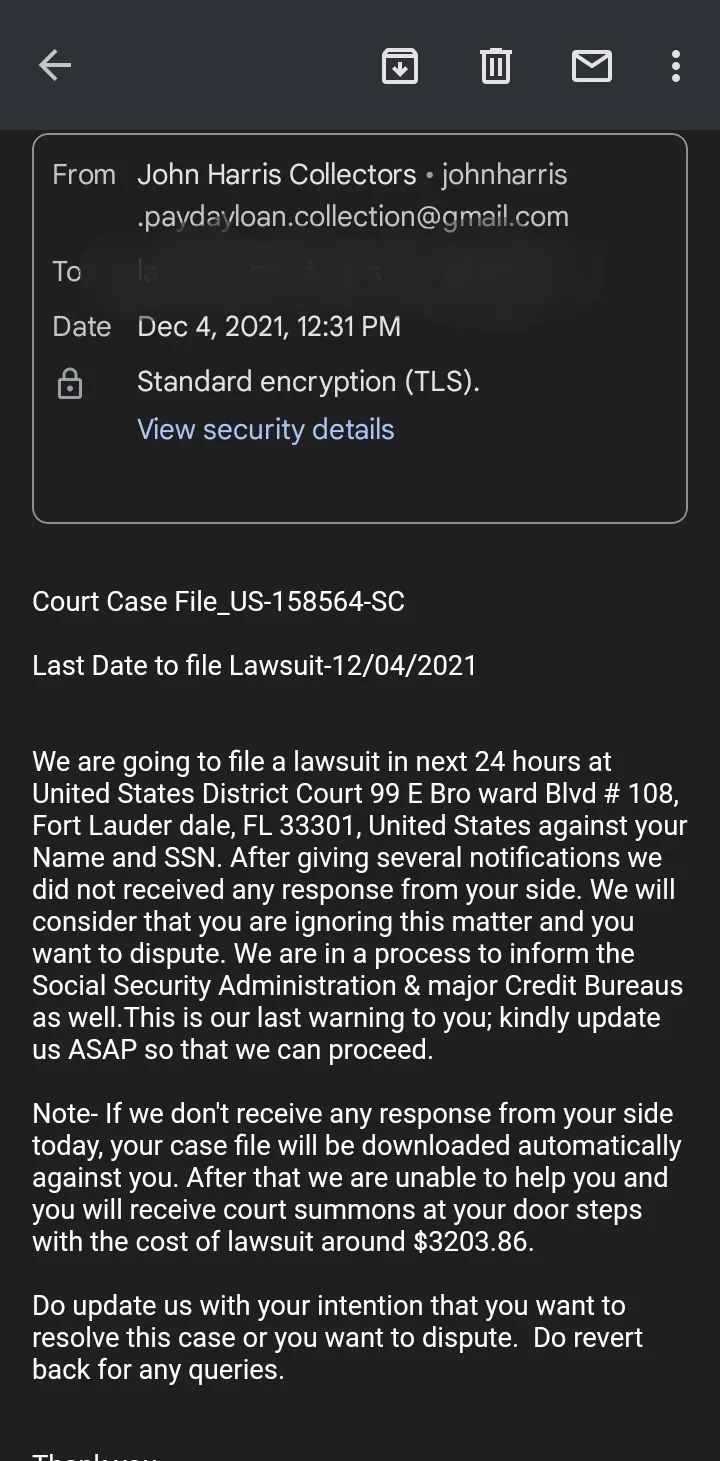Mark the email as unread
The image size is (720, 1461).
coord(592,66)
